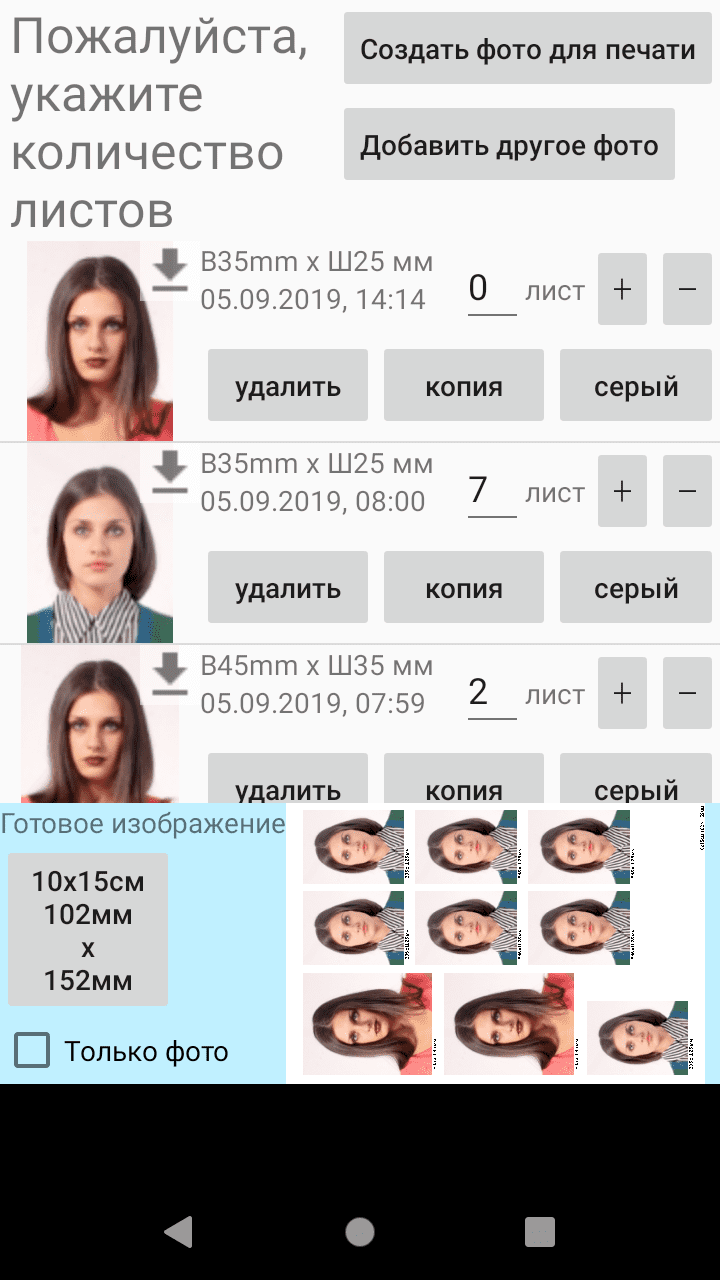Decrease sheets for the 14:14 photo
Image resolution: width=720 pixels, height=1280 pixels.
687,289
